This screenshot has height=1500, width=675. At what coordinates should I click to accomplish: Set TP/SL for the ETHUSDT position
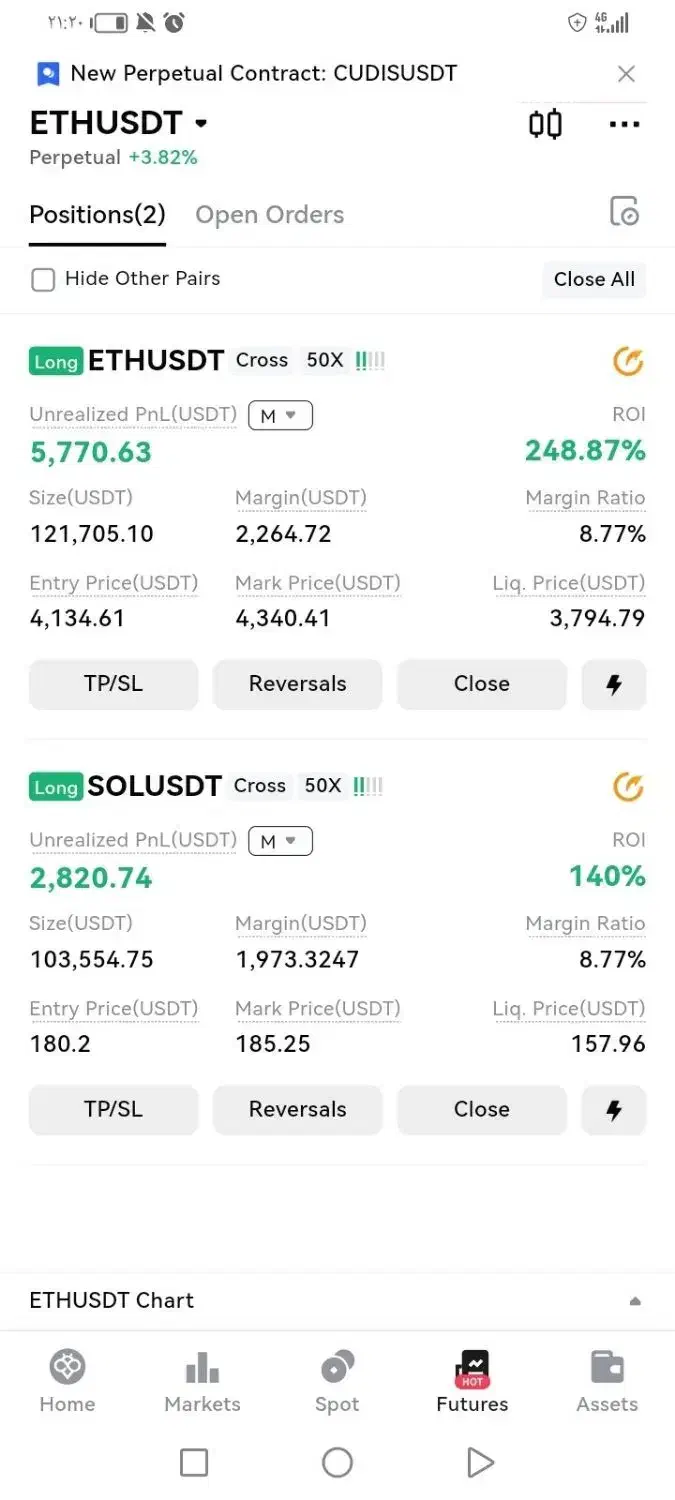(x=113, y=684)
